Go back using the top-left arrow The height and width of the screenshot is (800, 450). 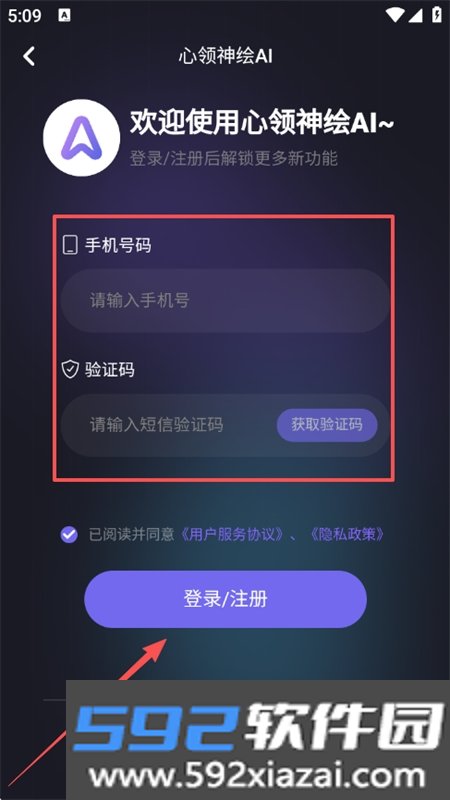pyautogui.click(x=29, y=56)
